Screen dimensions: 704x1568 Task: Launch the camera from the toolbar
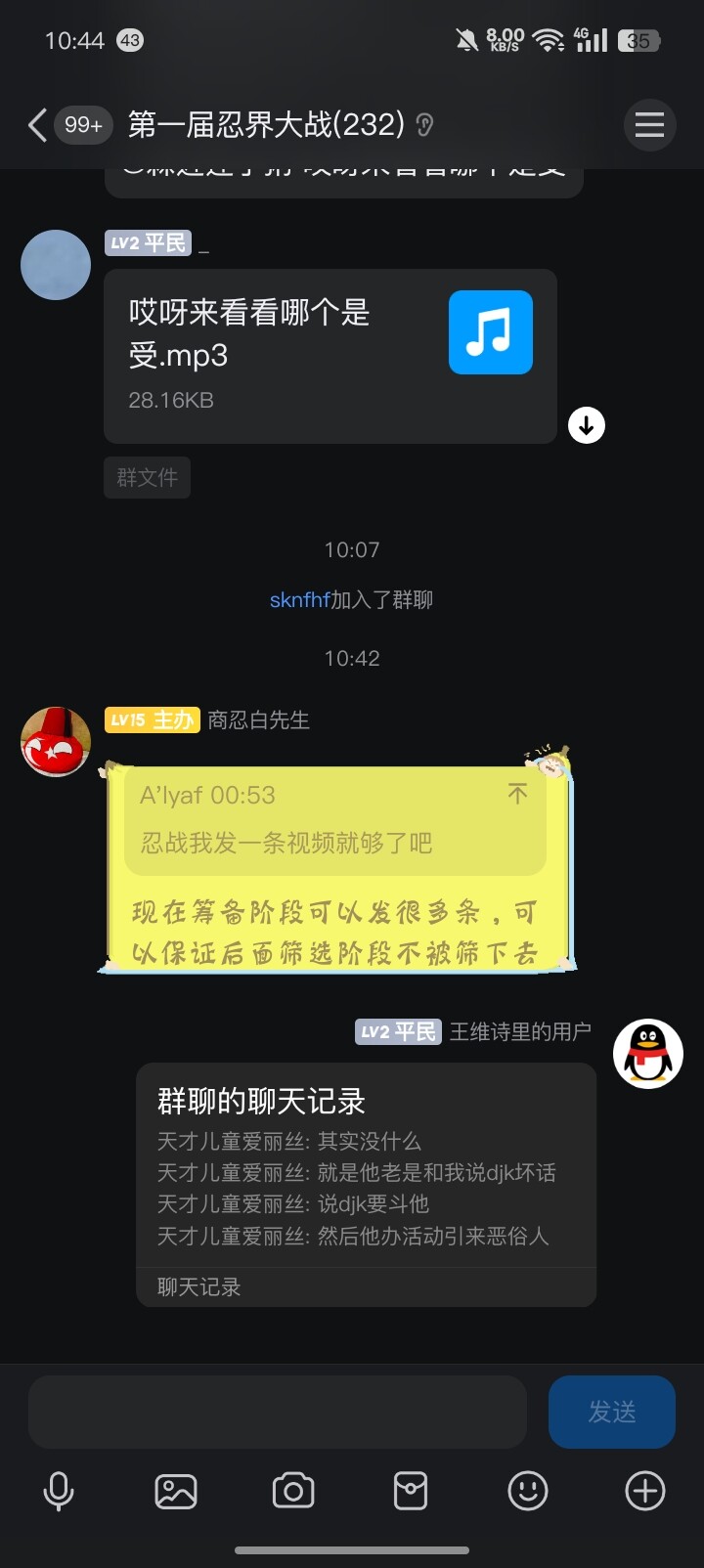click(x=293, y=1491)
